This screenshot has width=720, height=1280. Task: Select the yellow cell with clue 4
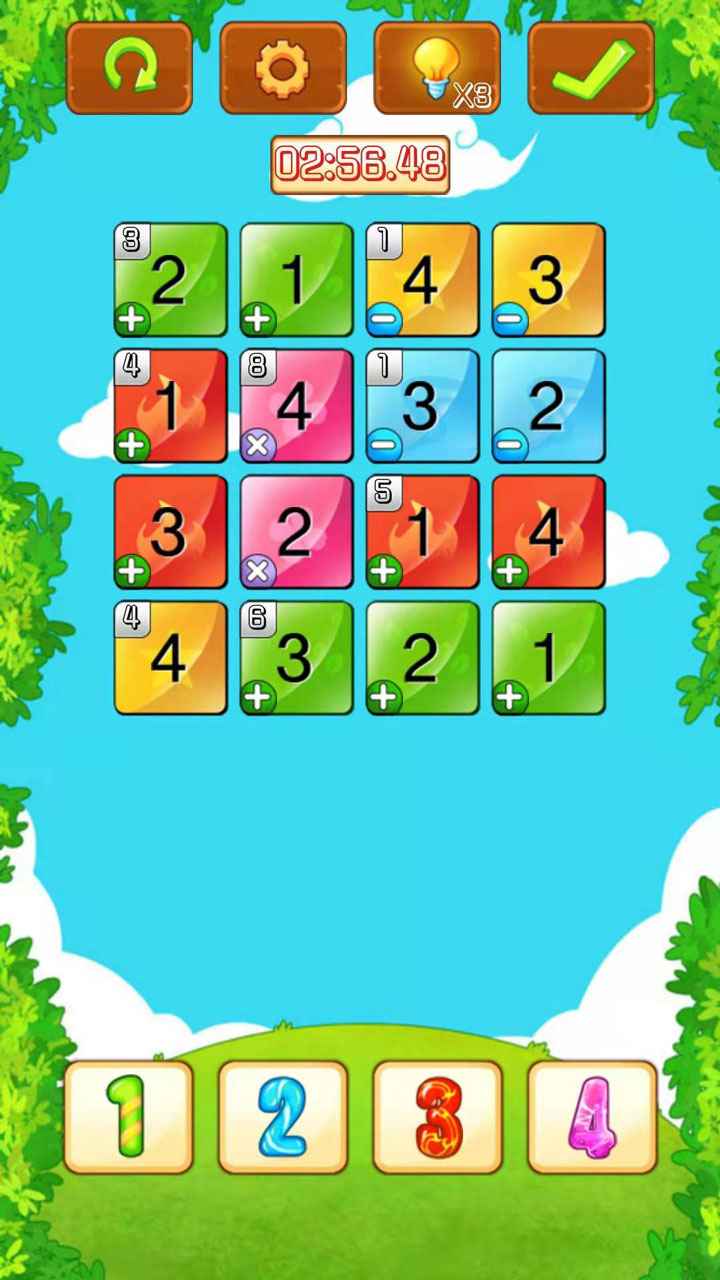click(x=171, y=658)
